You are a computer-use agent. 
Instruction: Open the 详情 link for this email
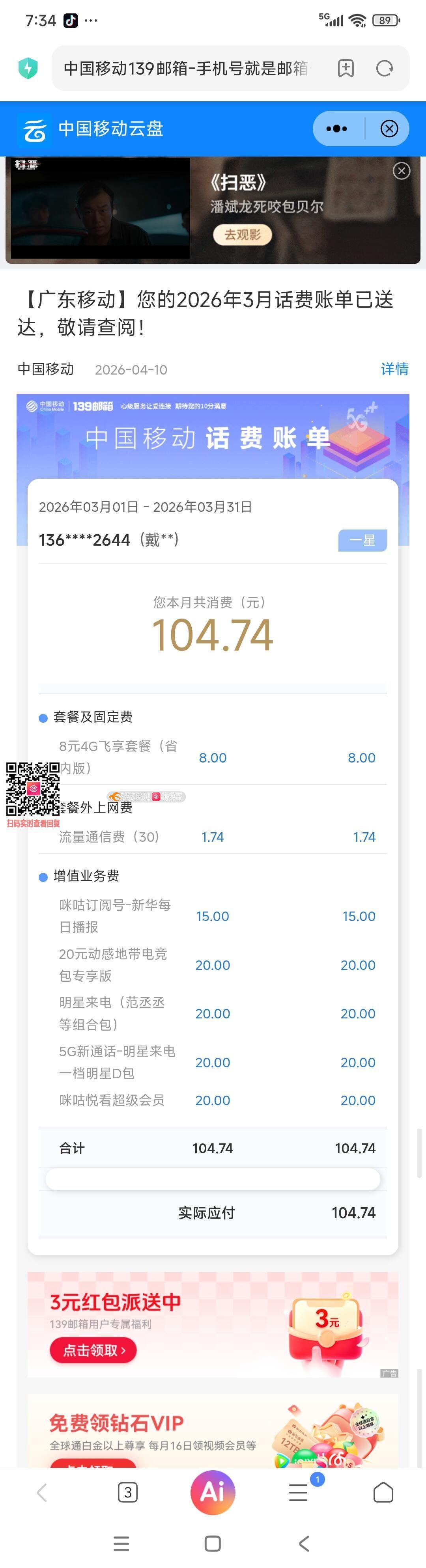(x=394, y=369)
